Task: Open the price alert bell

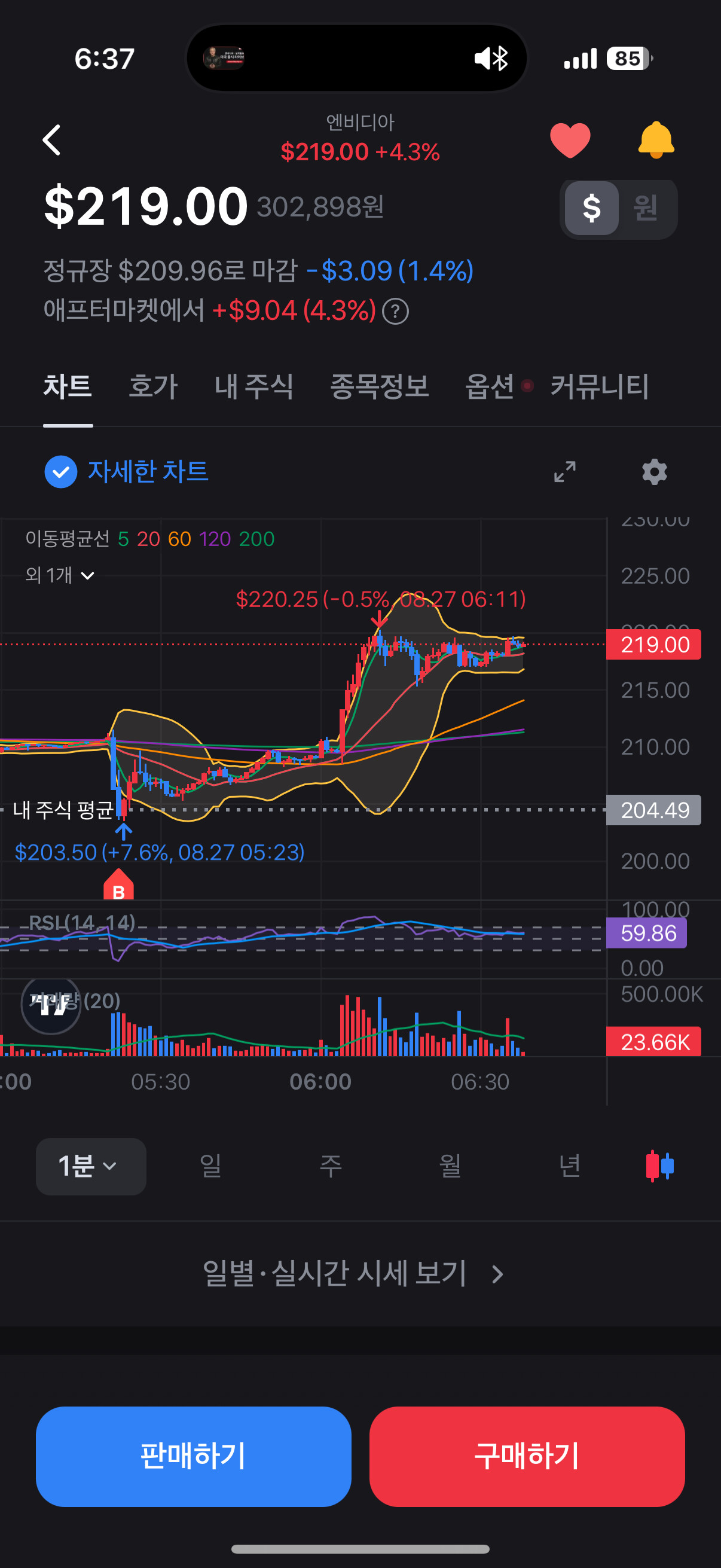Action: coord(656,140)
